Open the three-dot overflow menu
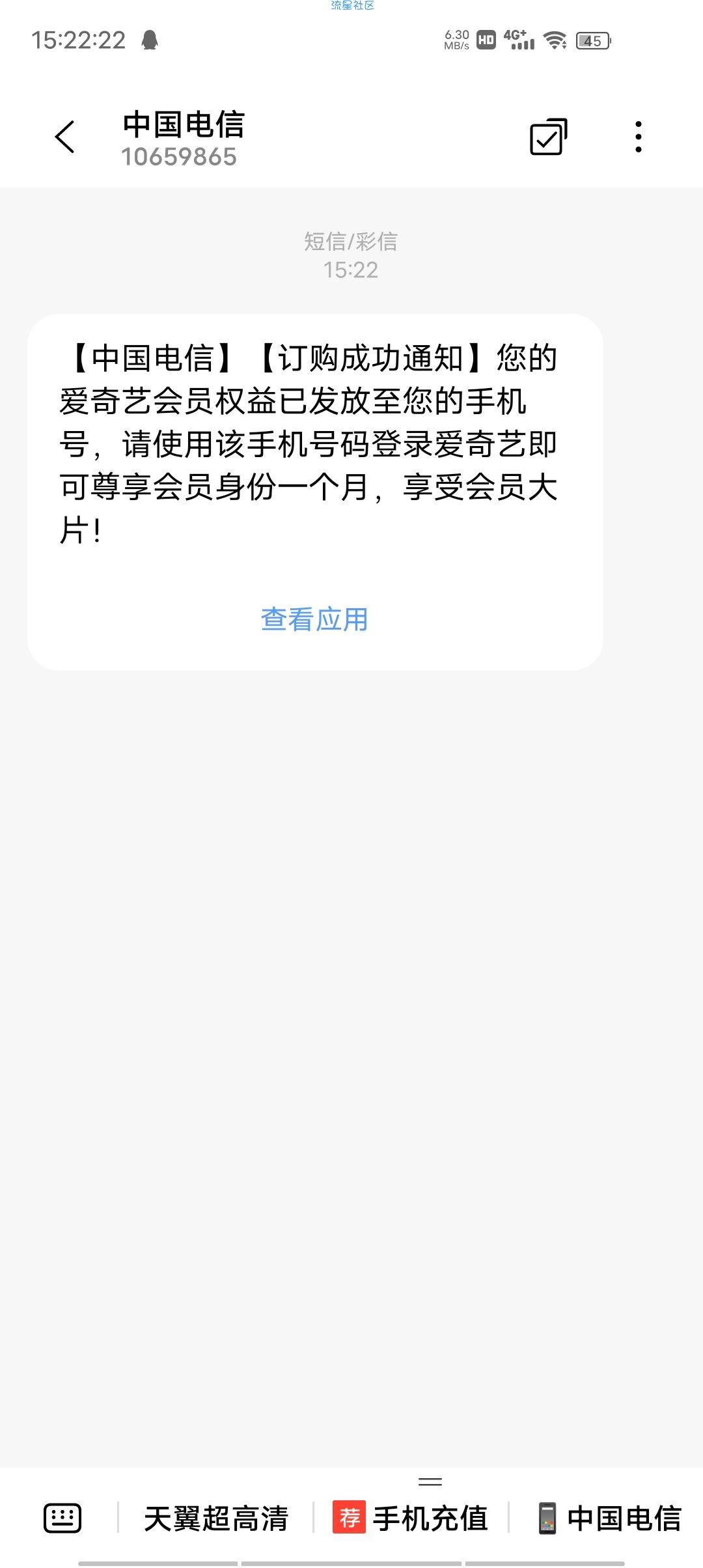This screenshot has height=1568, width=703. tap(639, 137)
